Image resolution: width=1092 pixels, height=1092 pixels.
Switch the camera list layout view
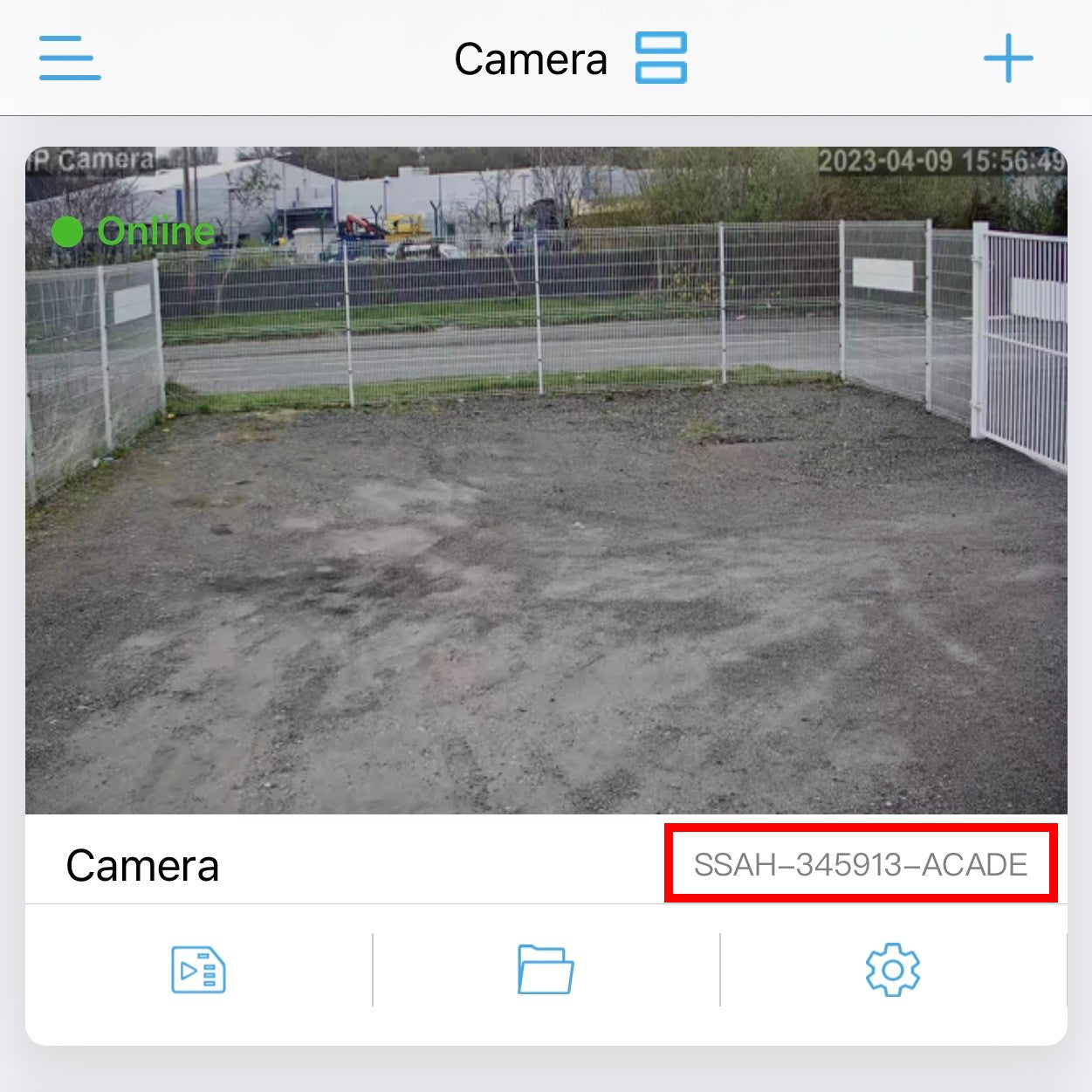(x=661, y=58)
